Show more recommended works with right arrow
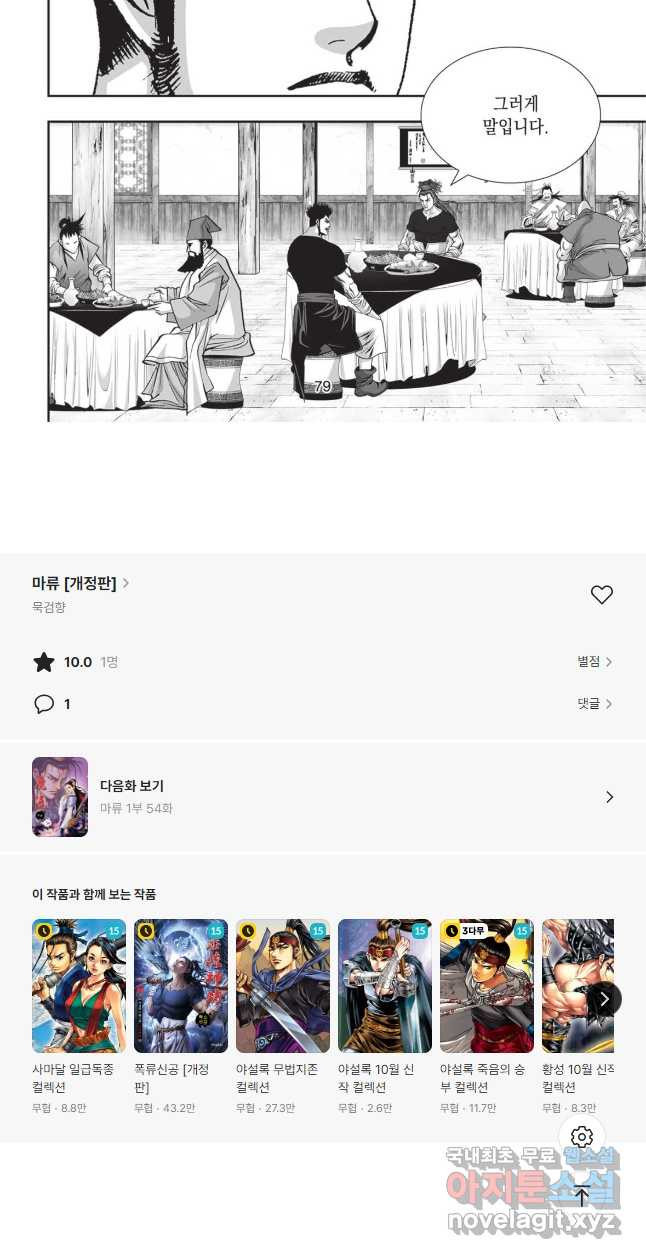This screenshot has height=1259, width=646. tap(604, 998)
